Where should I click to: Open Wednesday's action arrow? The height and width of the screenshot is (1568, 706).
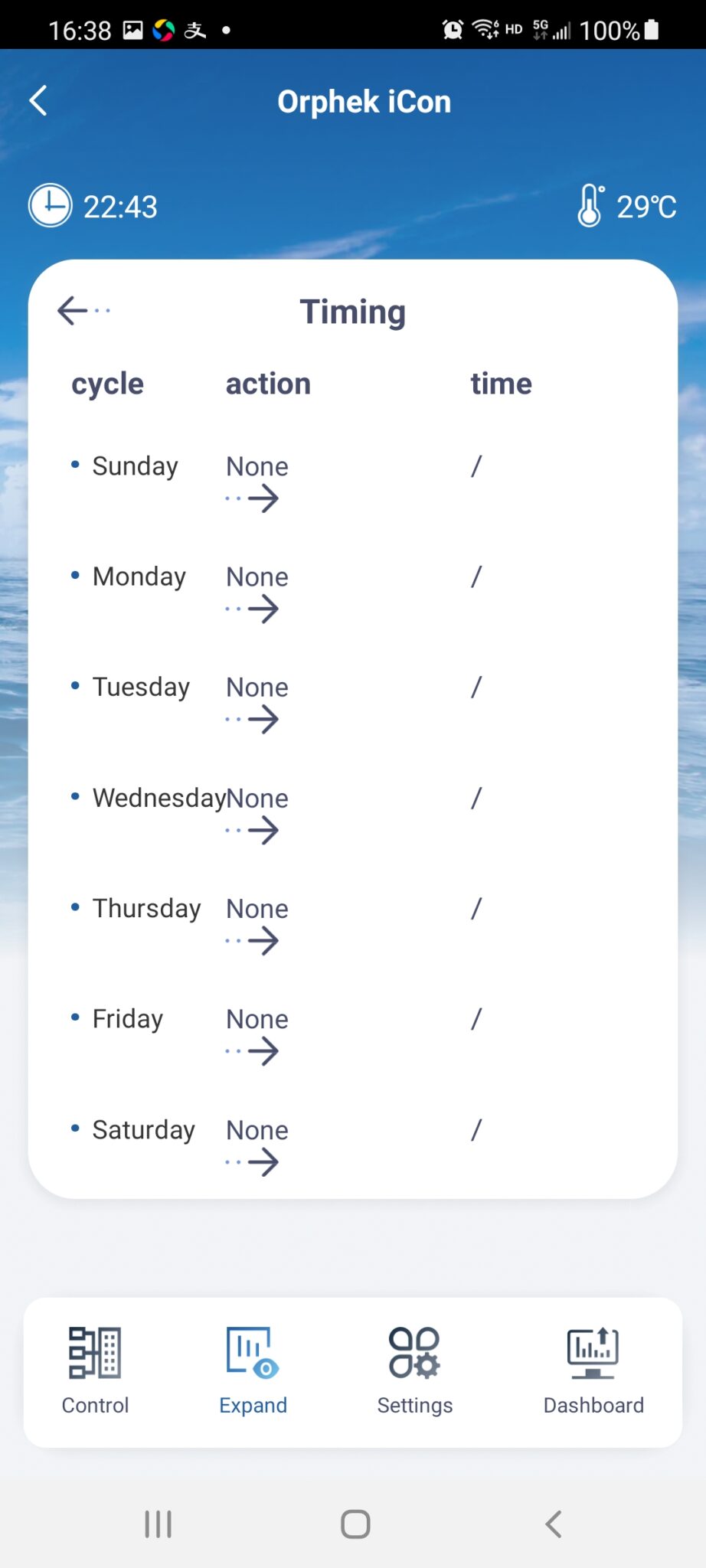[x=252, y=831]
